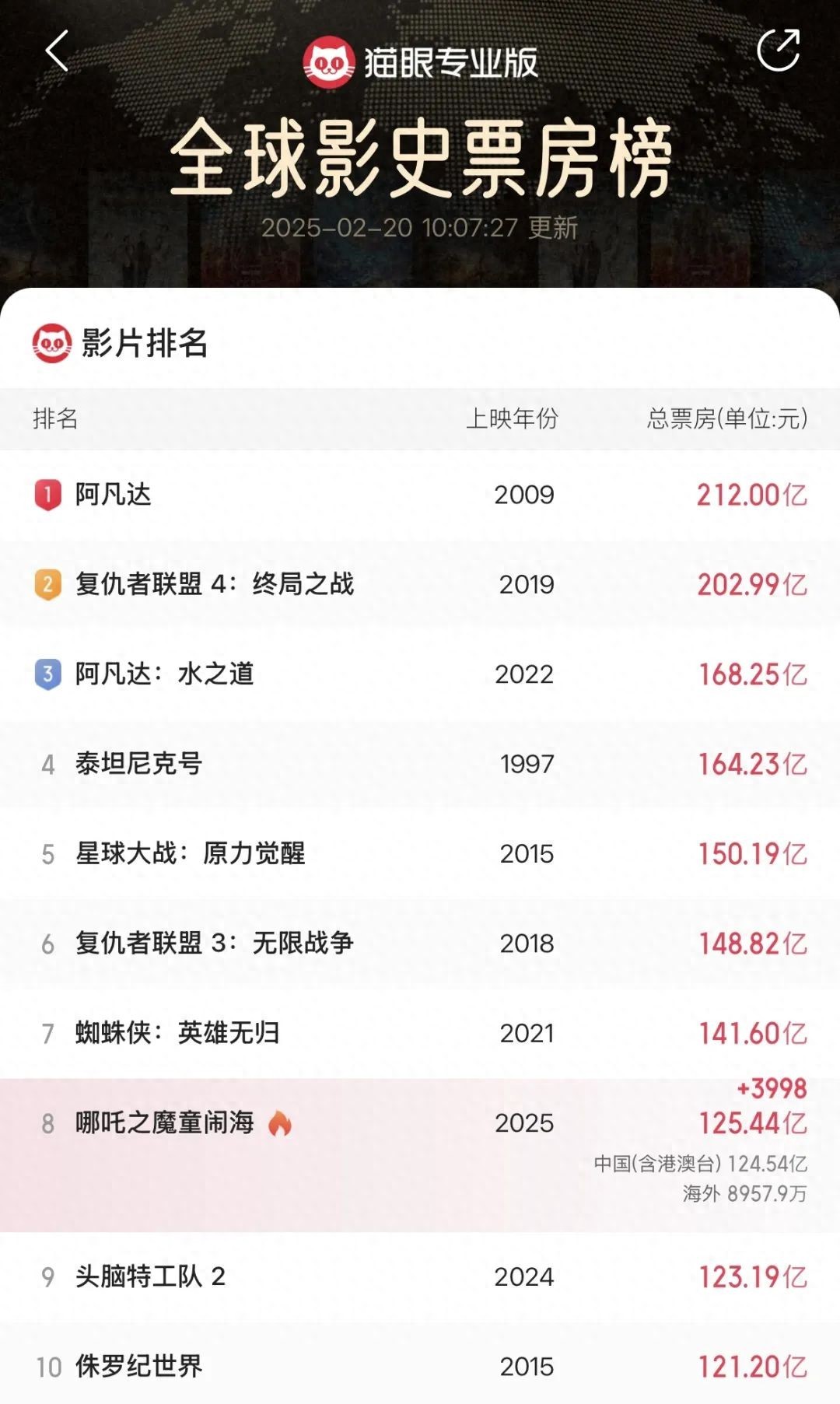Click the orange rank 2 badge for 复仇者联盟4
Viewport: 840px width, 1404px height.
46,584
